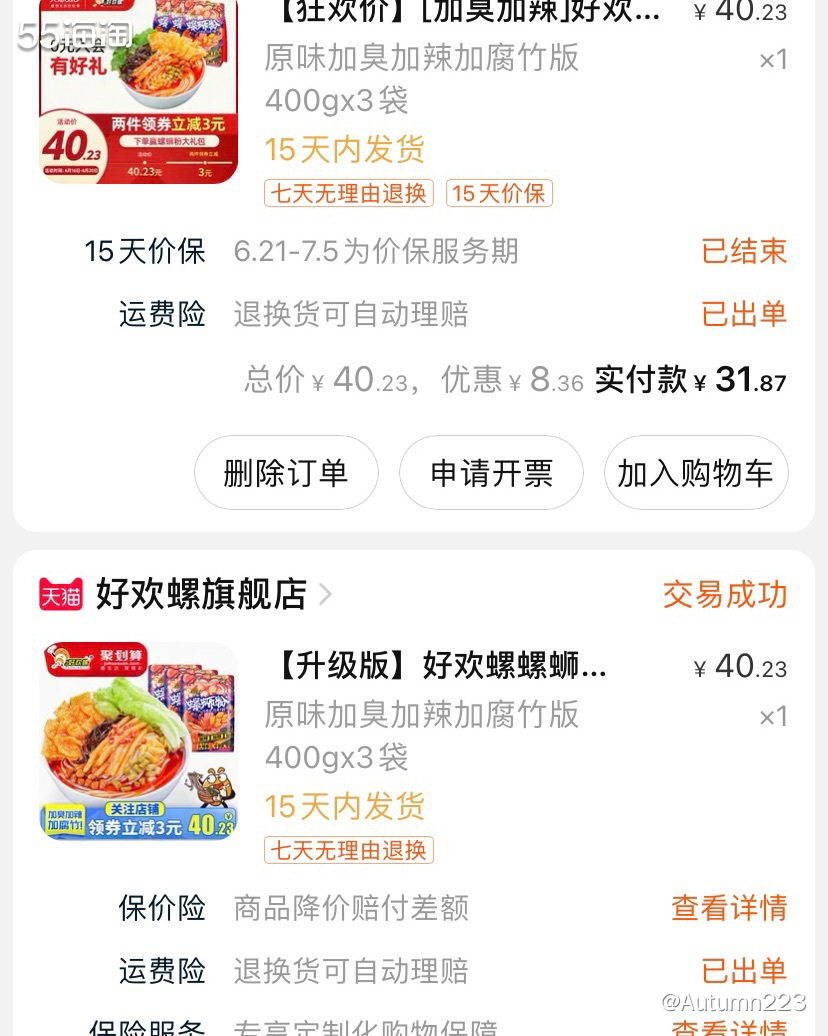This screenshot has height=1036, width=828.
Task: Click the 已结束 price protection status
Action: pyautogui.click(x=743, y=252)
